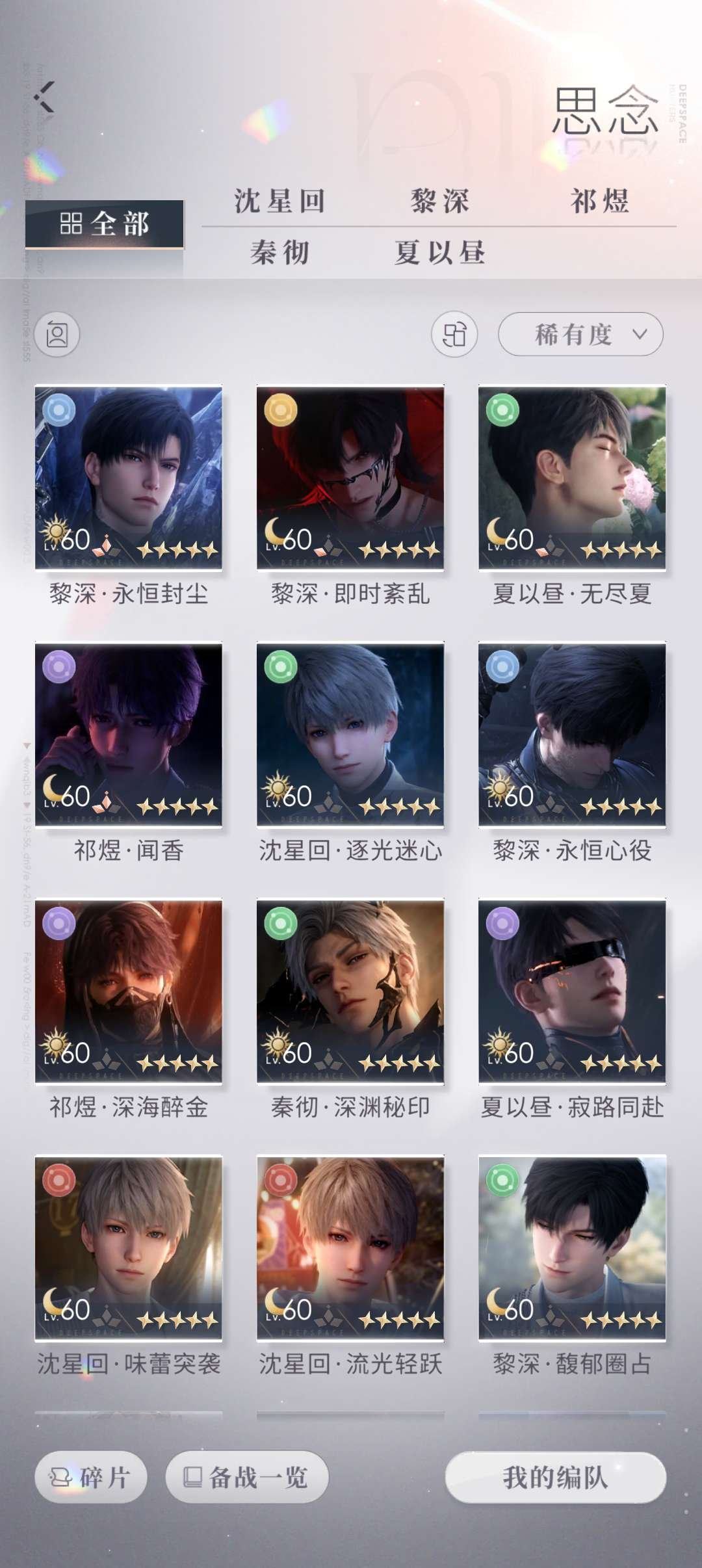This screenshot has height=1568, width=702.
Task: Switch to the 黎深 tab
Action: tap(440, 201)
